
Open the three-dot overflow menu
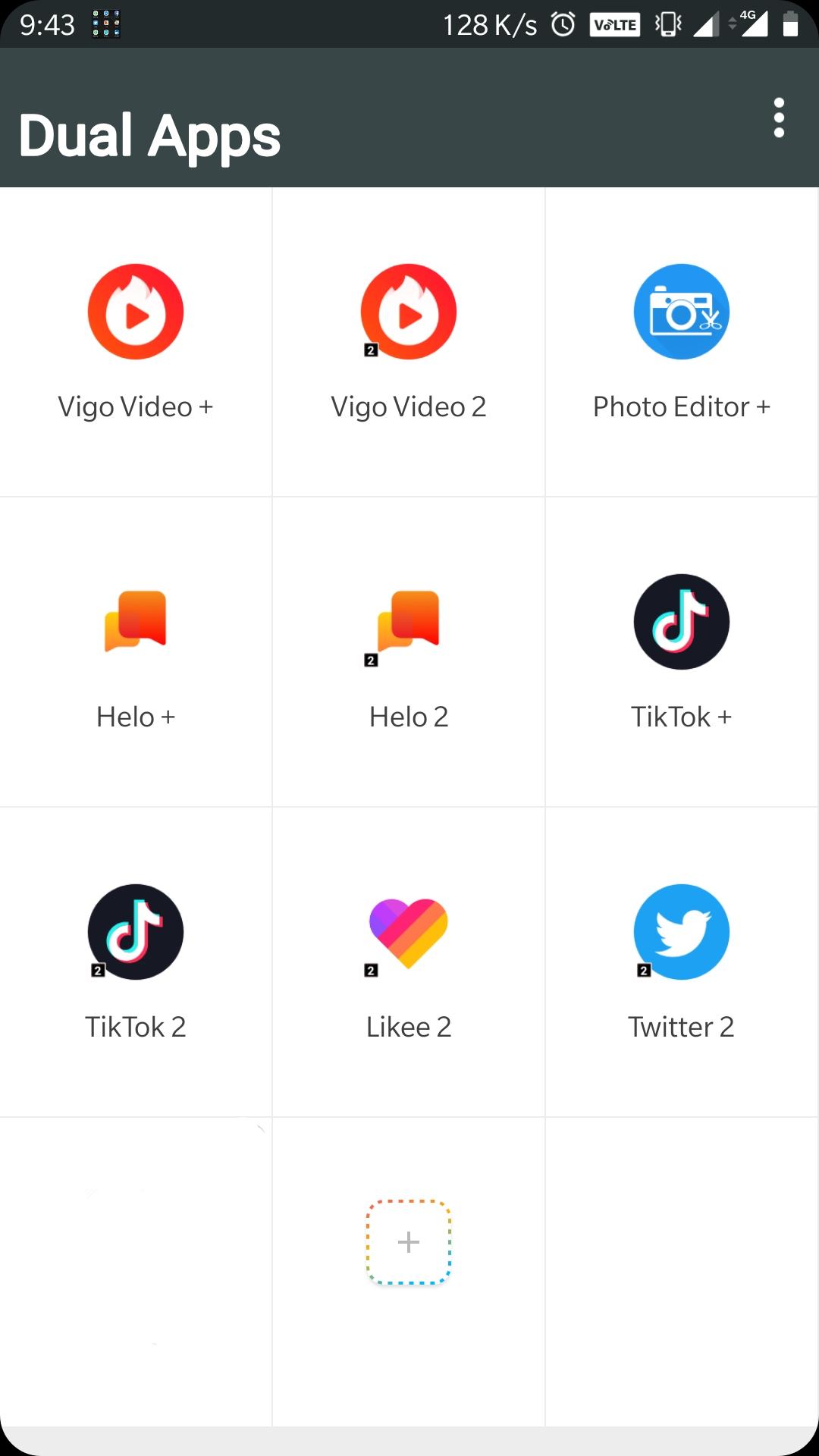pos(779,118)
